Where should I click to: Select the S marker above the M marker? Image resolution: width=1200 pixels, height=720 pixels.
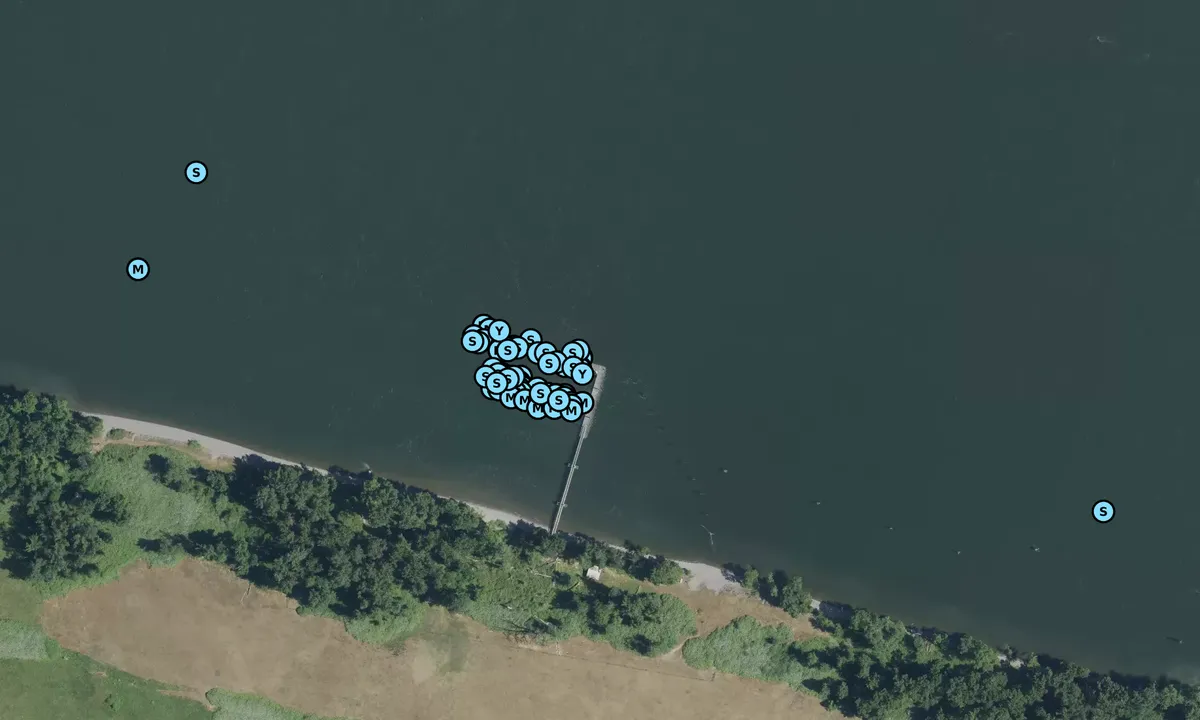tap(196, 172)
